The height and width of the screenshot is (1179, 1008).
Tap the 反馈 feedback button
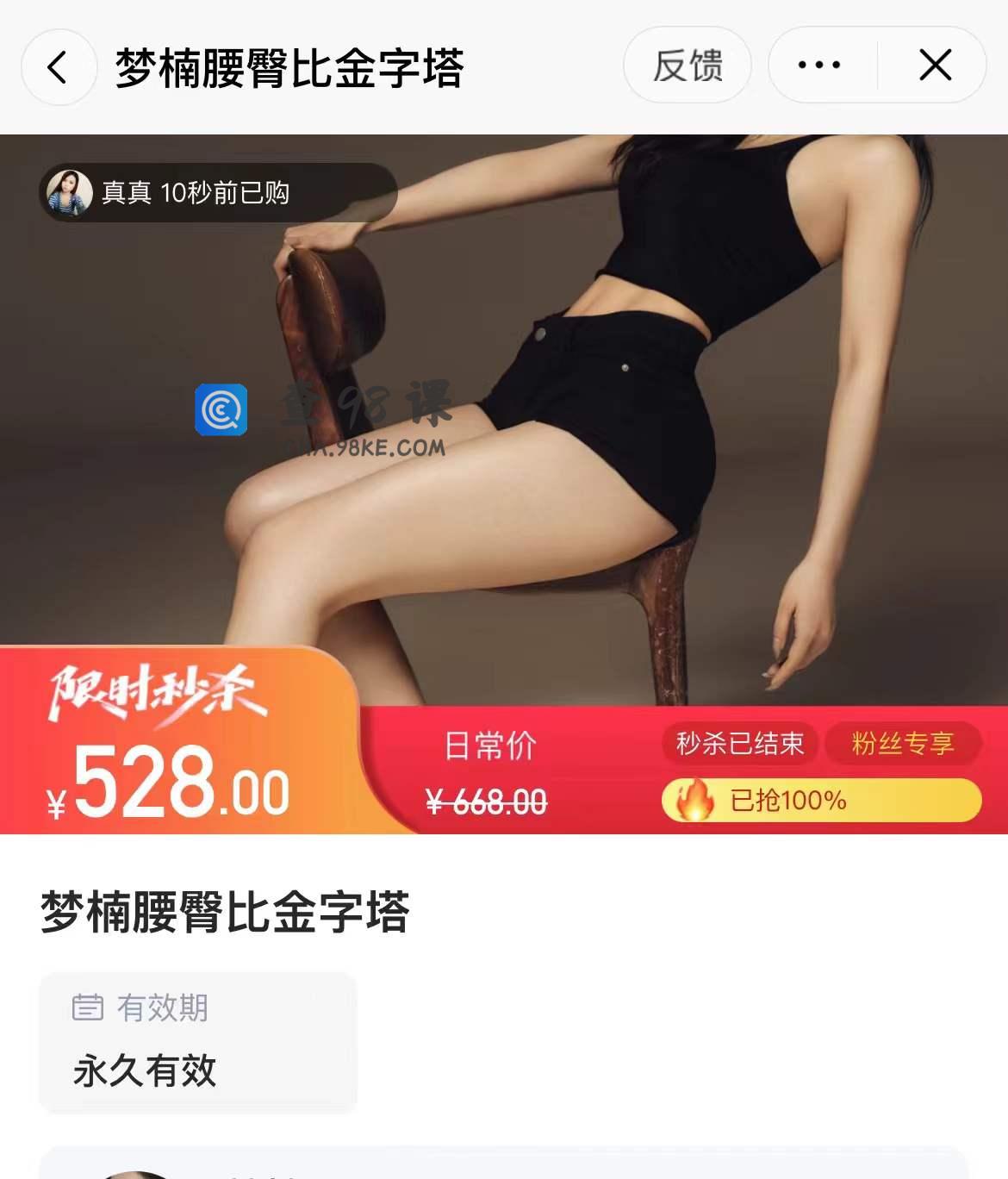688,65
